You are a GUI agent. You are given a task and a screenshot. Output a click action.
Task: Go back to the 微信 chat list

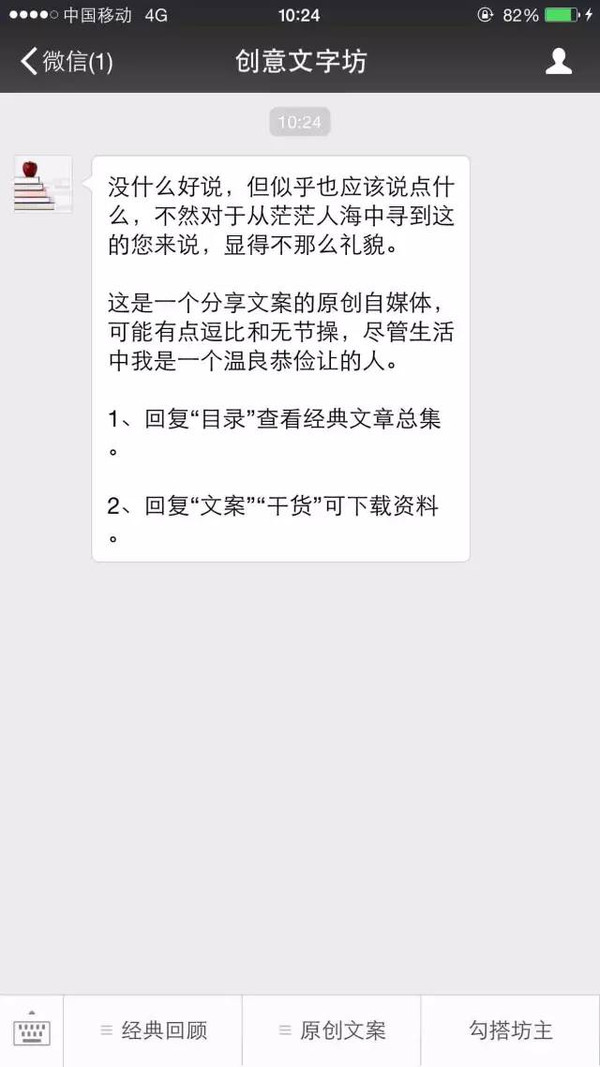point(67,61)
